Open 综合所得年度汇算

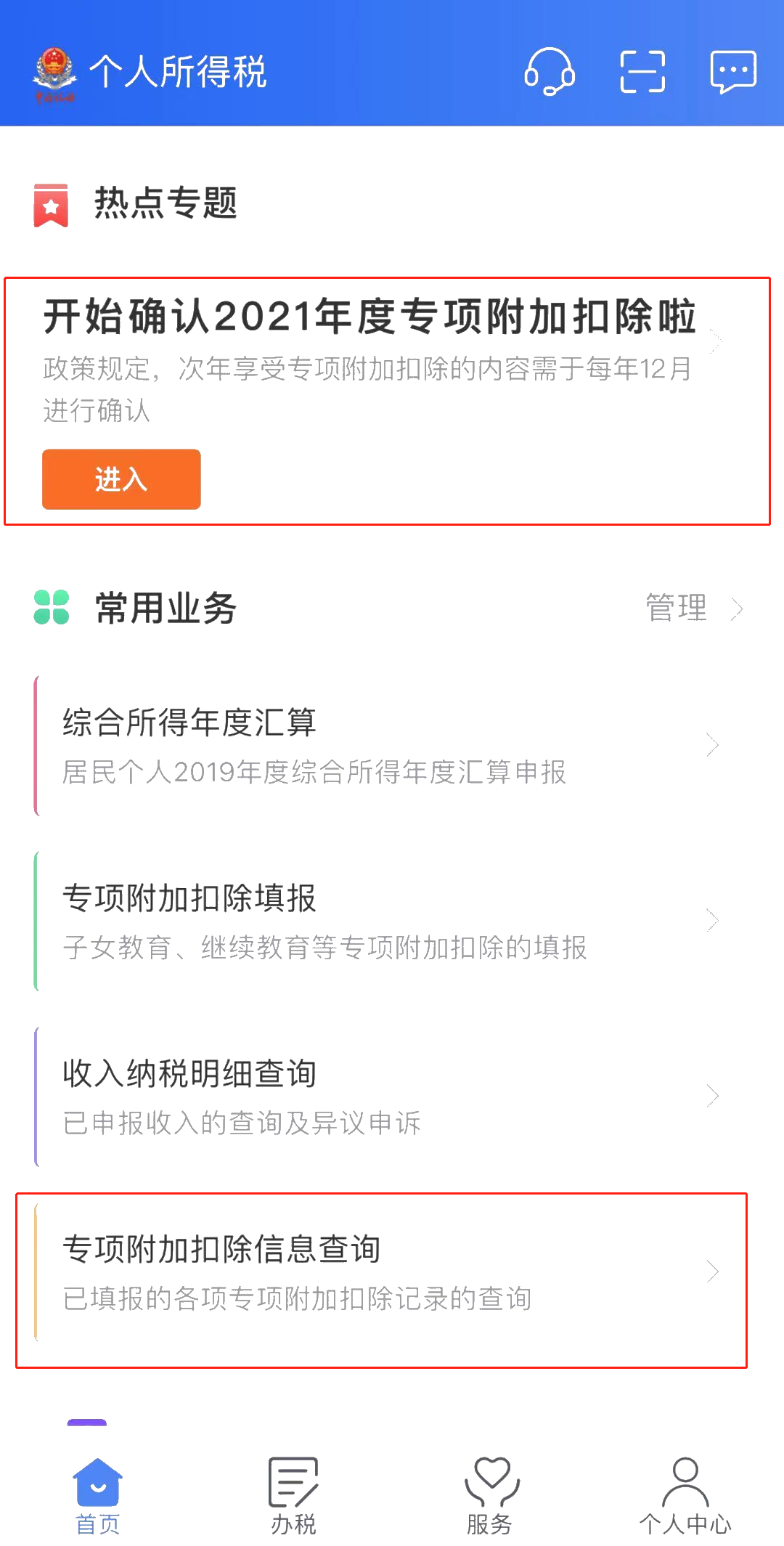[x=191, y=723]
